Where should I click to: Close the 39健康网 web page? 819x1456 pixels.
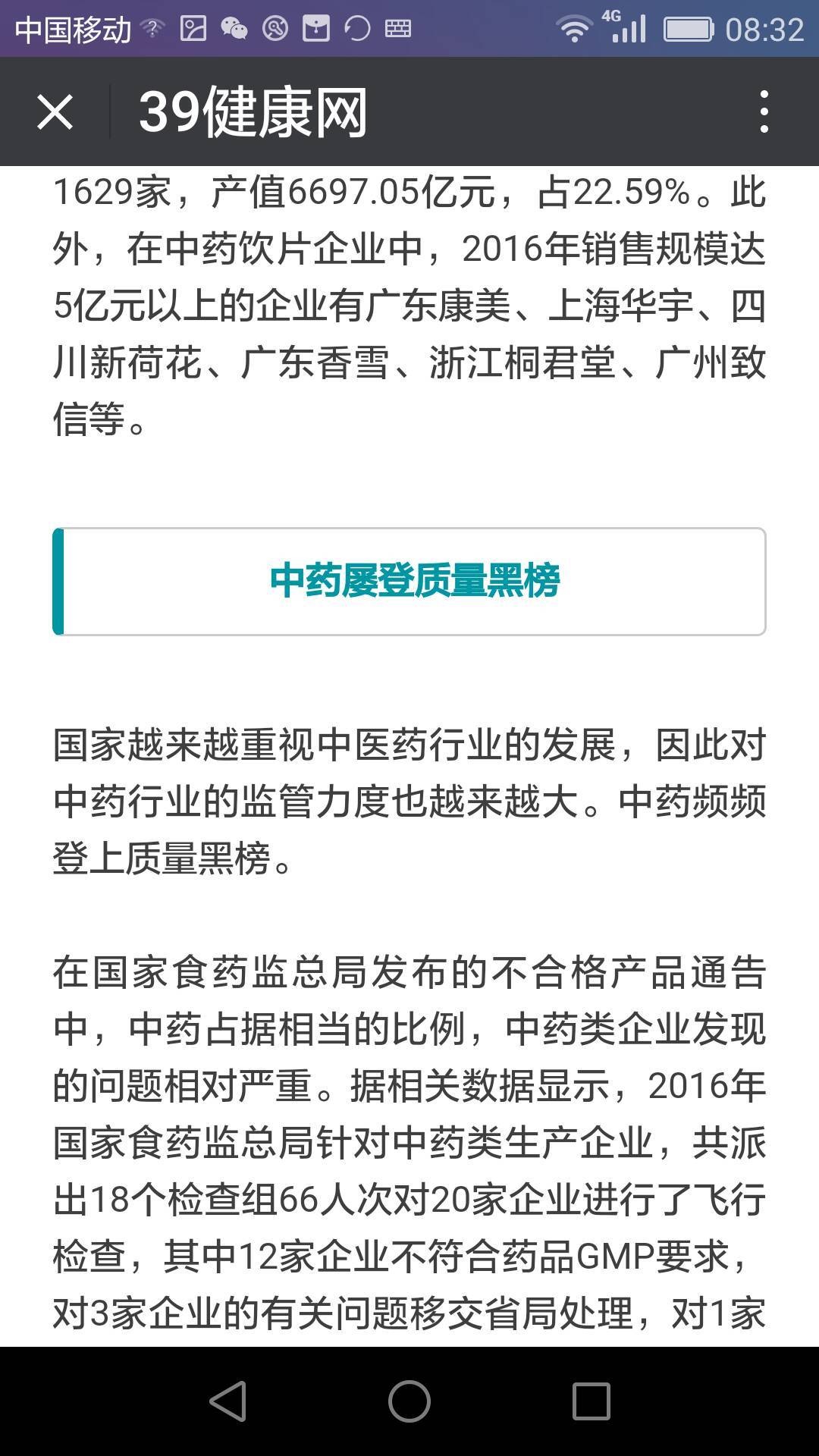click(x=55, y=112)
